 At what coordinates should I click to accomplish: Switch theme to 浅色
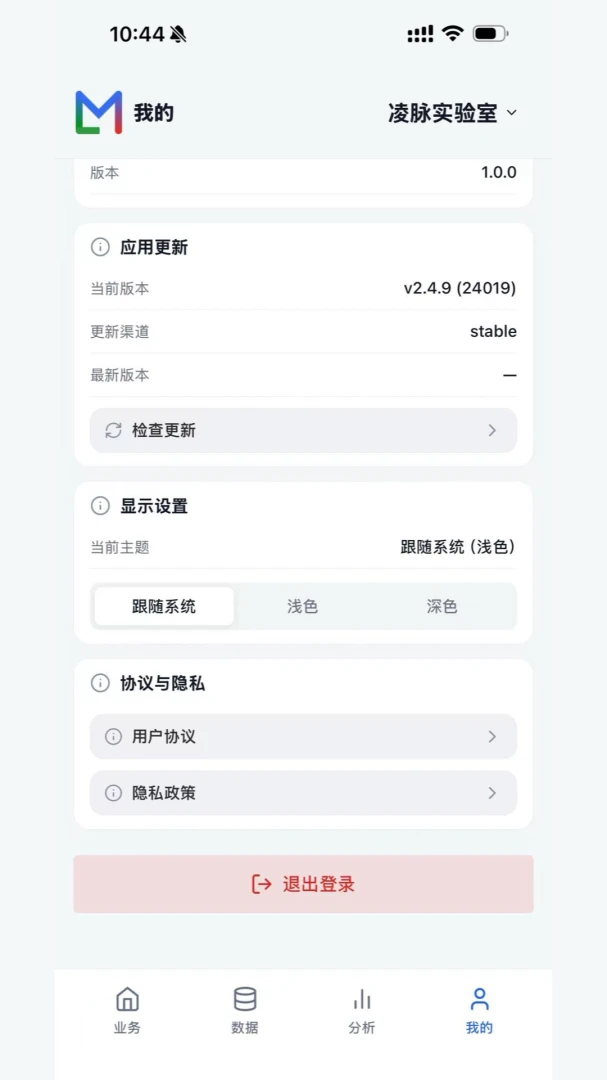[303, 606]
